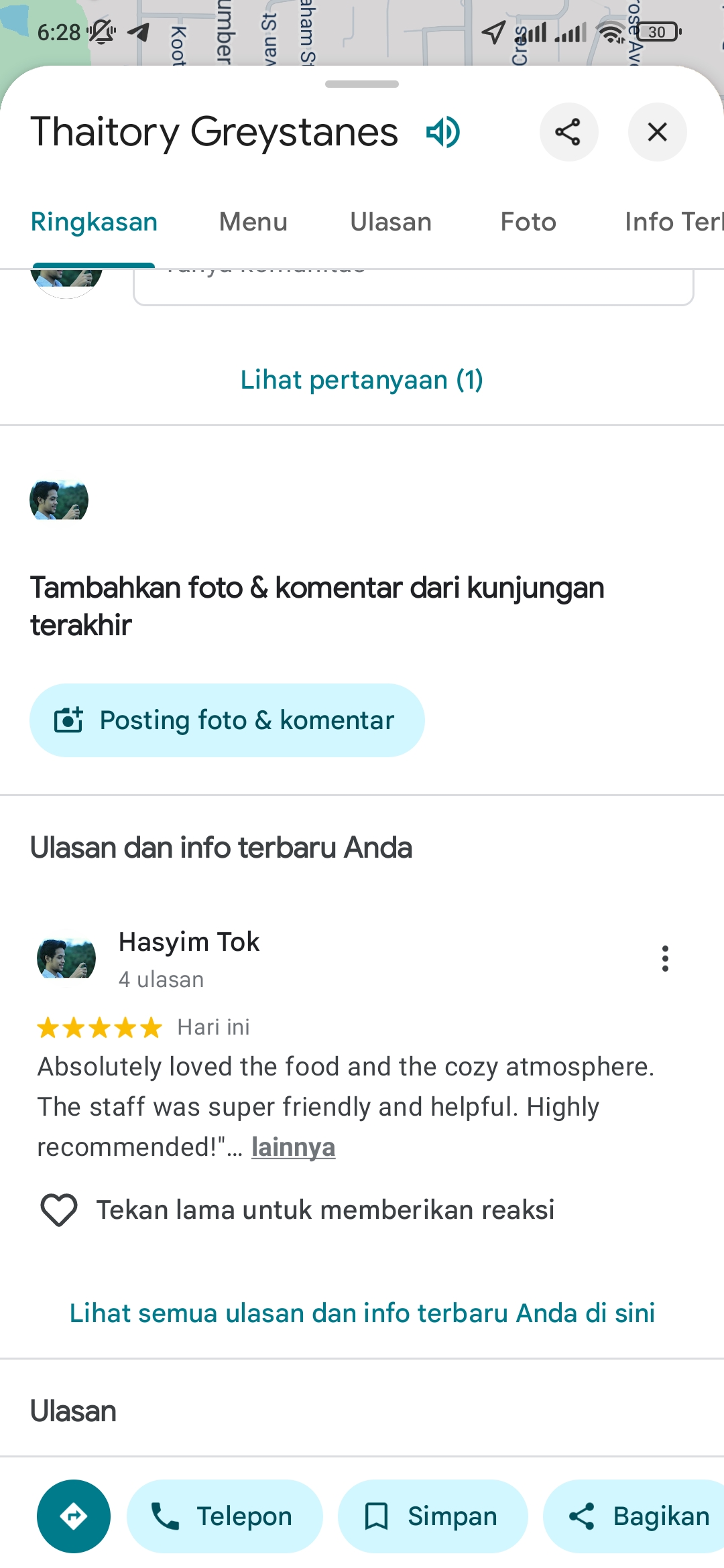Tap the Tanya Komunitas question field

pyautogui.click(x=413, y=287)
